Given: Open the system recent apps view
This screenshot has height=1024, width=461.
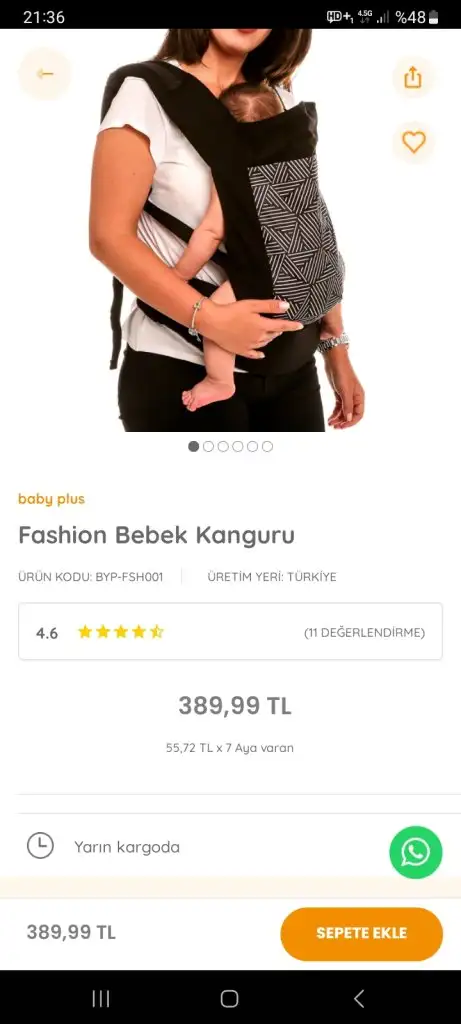Looking at the screenshot, I should coord(101,998).
